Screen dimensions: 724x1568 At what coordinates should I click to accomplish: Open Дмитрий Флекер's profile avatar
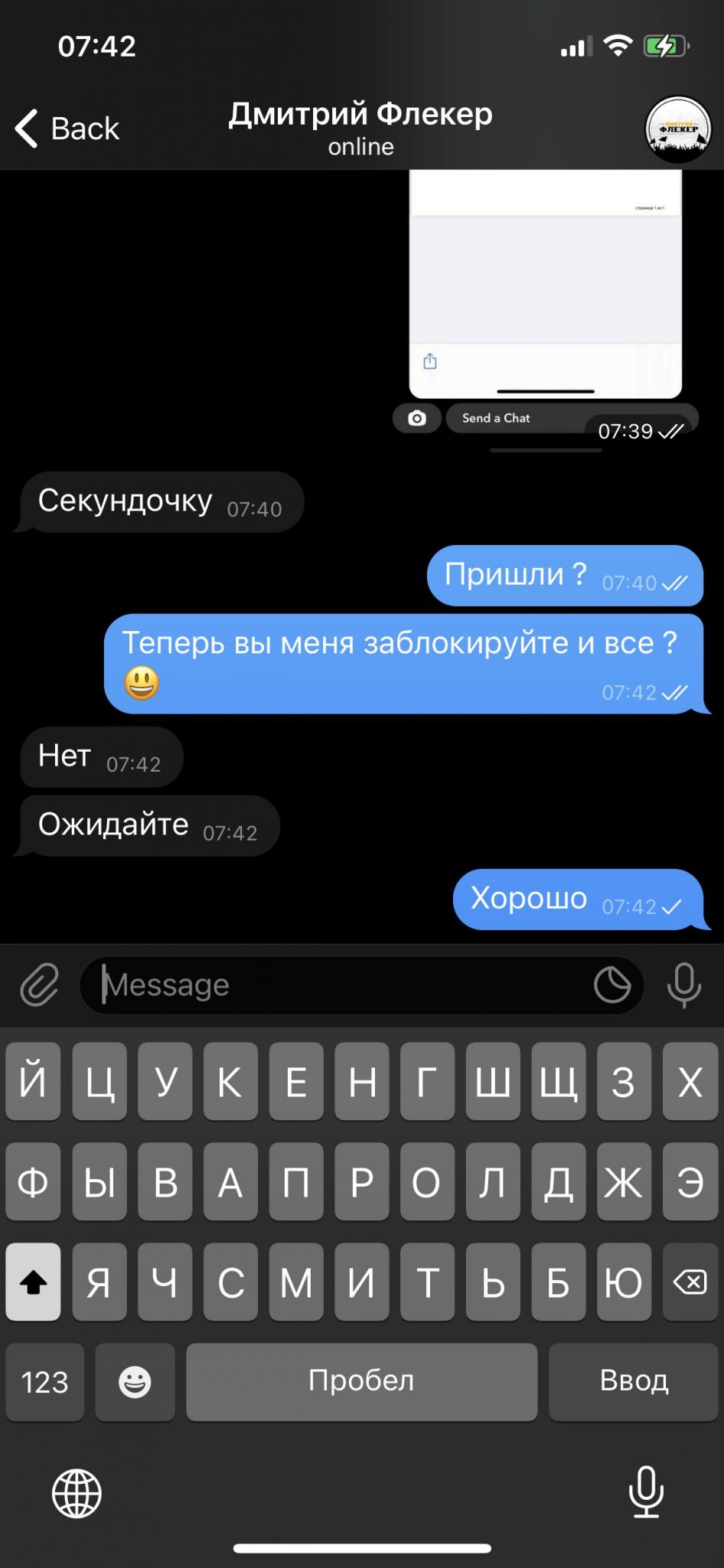pos(678,129)
